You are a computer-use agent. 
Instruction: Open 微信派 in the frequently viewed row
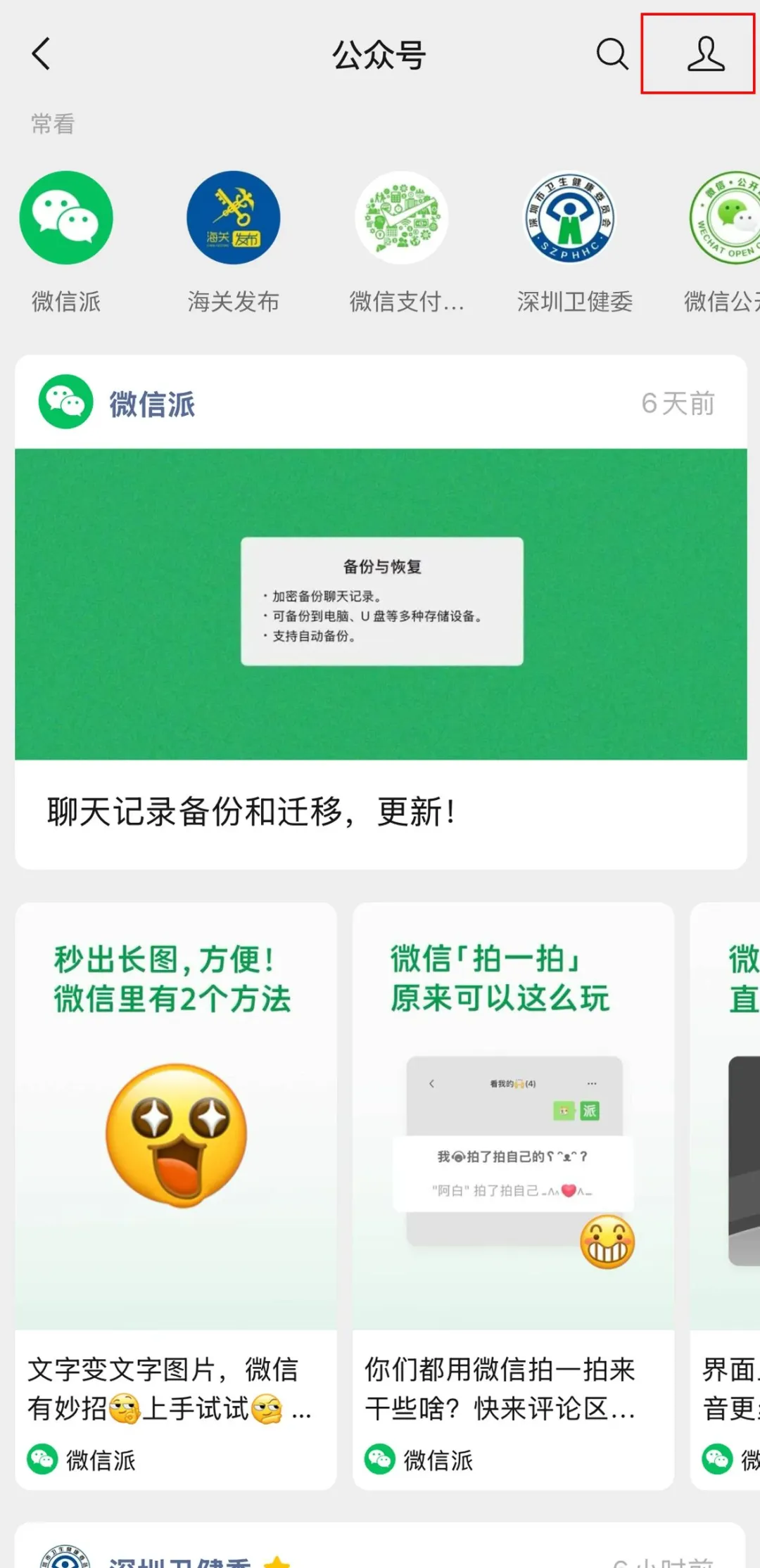point(66,219)
